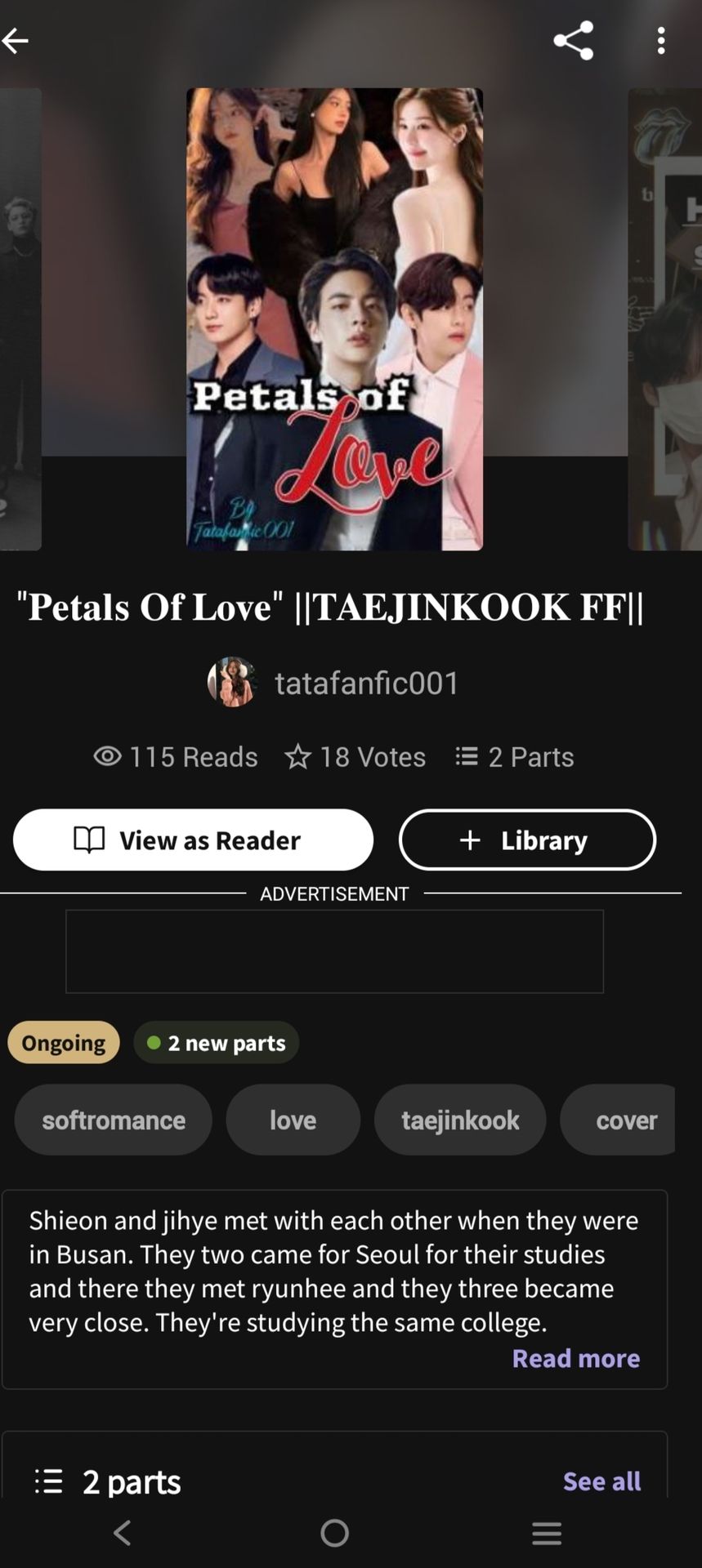The image size is (702, 1568).
Task: Select the love tag chip
Action: [x=293, y=1120]
